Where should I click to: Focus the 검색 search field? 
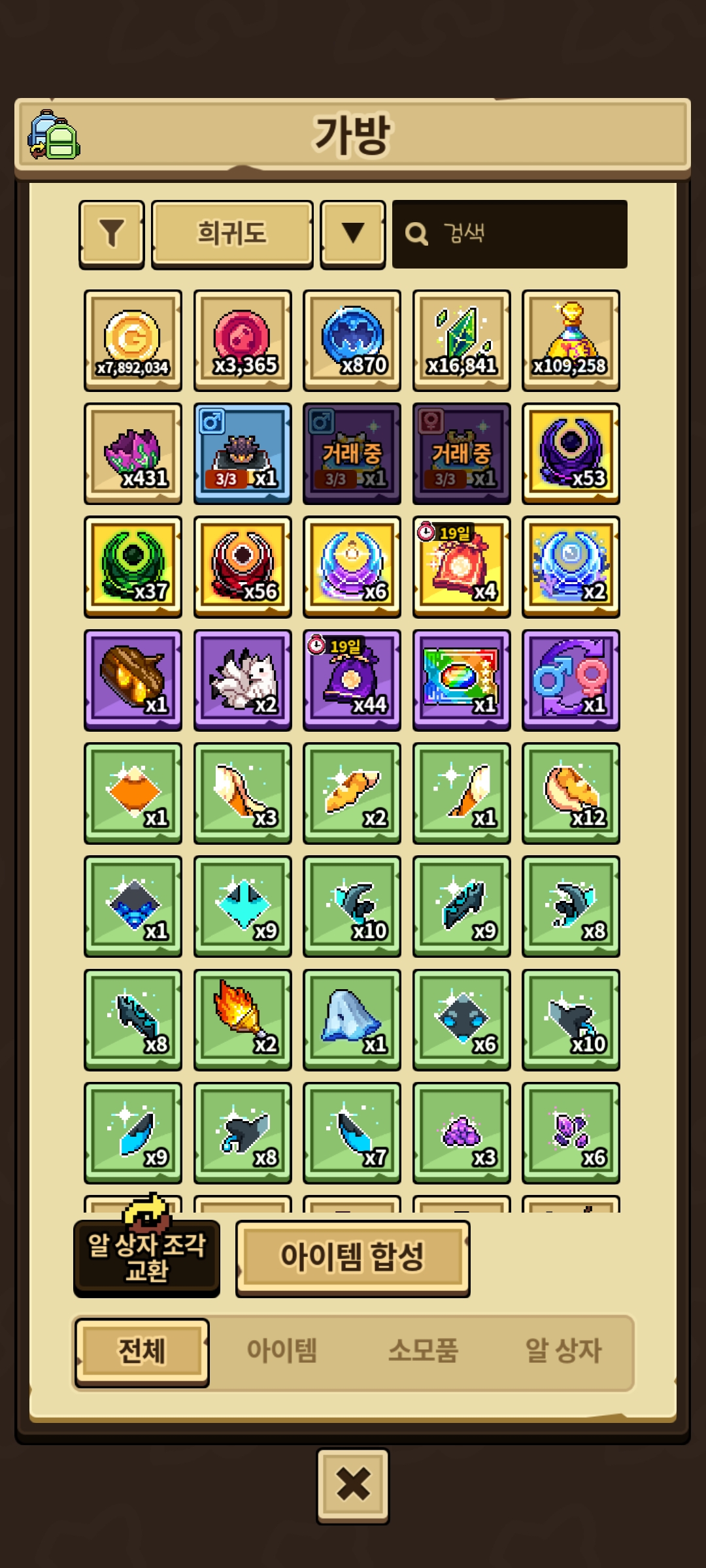(510, 234)
